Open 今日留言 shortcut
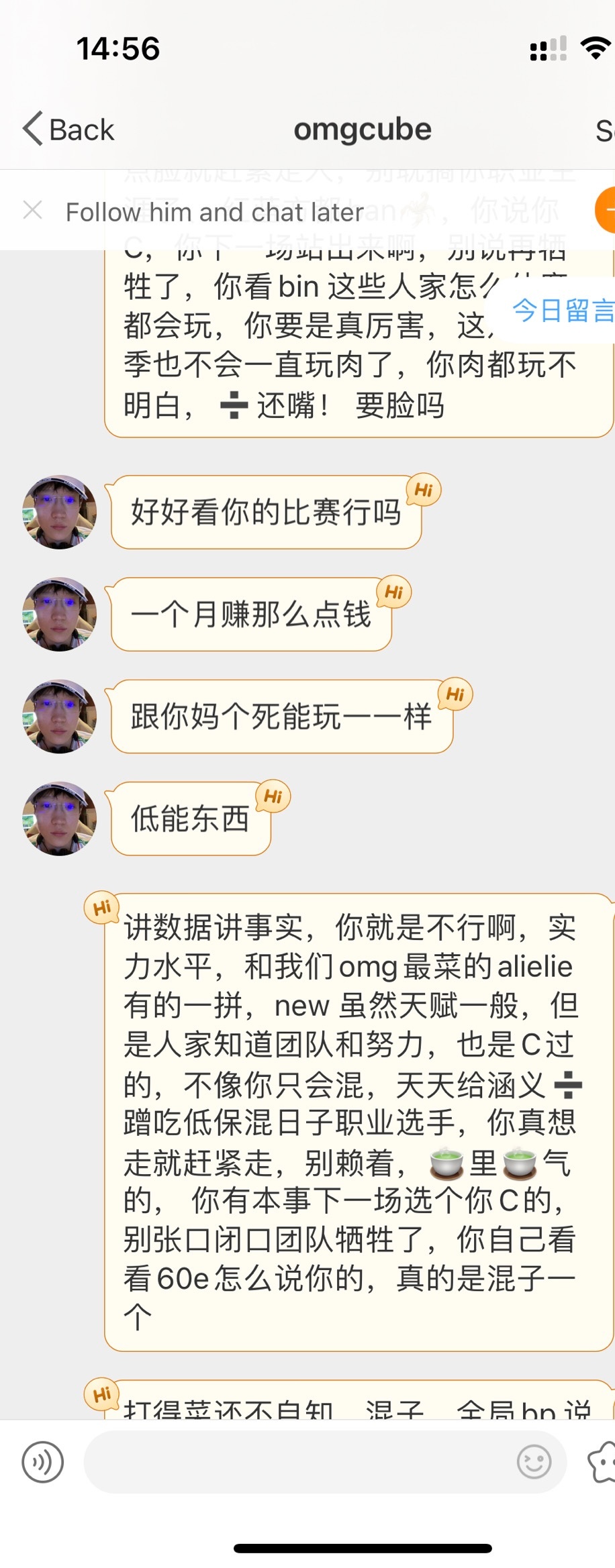 (x=561, y=311)
